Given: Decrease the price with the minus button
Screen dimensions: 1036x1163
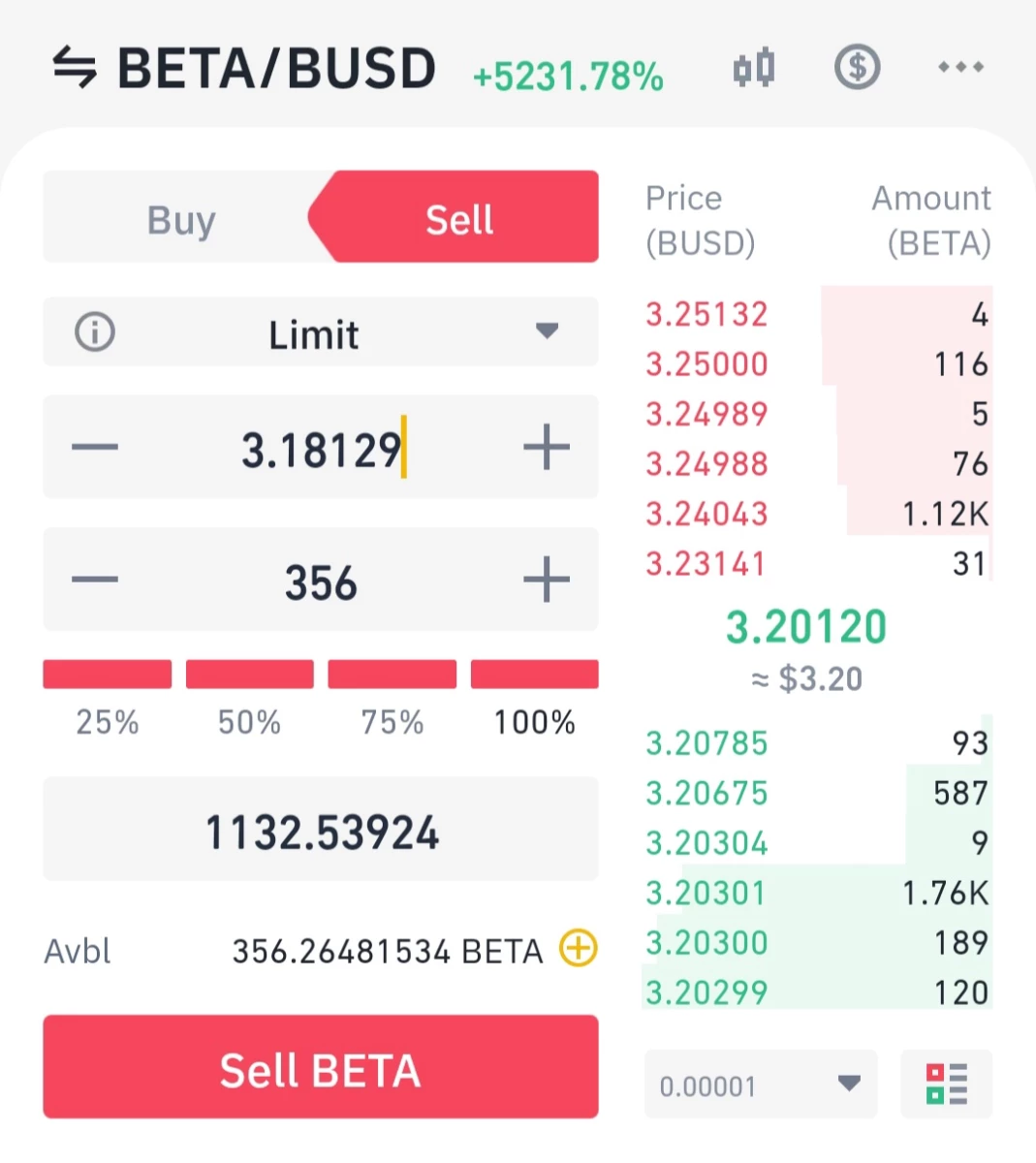Looking at the screenshot, I should tap(95, 447).
